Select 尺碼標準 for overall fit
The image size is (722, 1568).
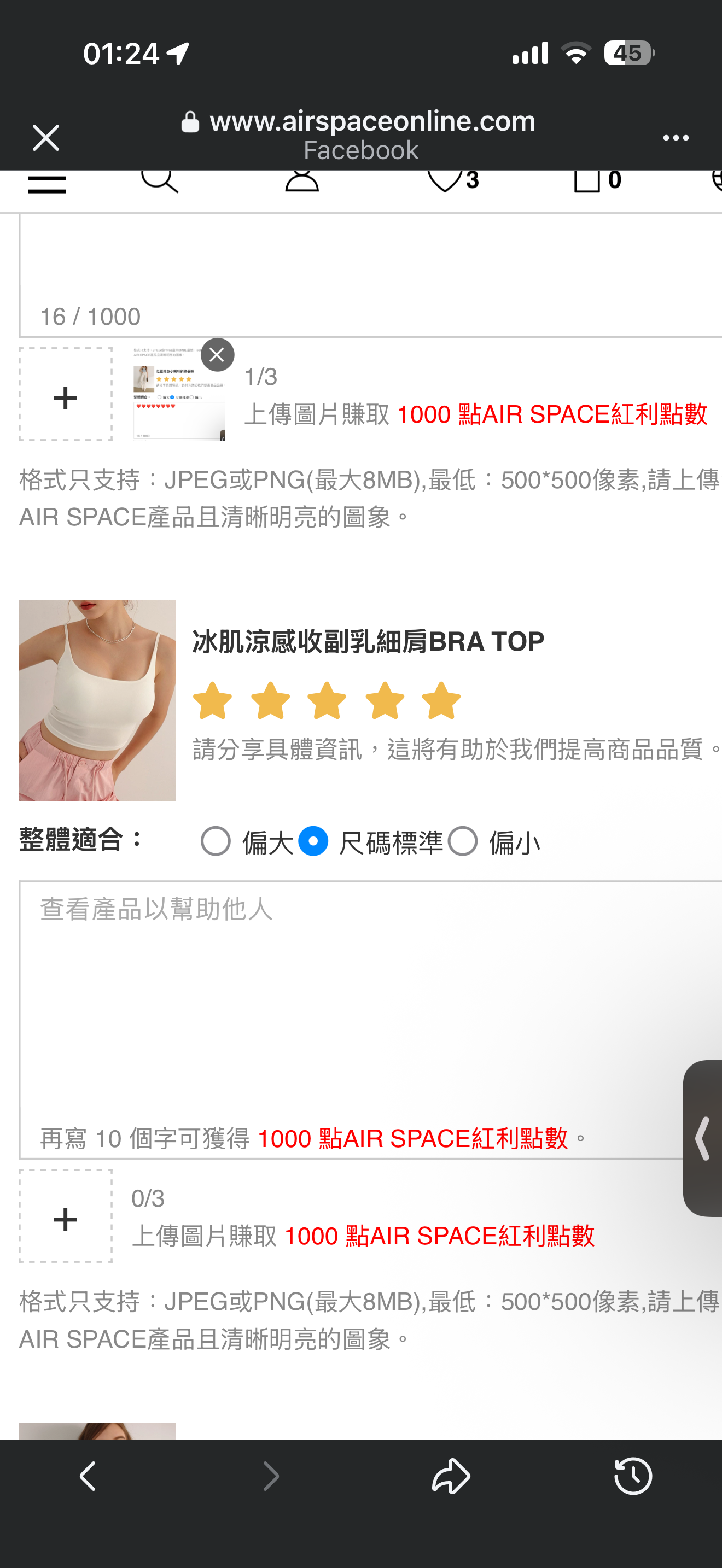pos(313,842)
